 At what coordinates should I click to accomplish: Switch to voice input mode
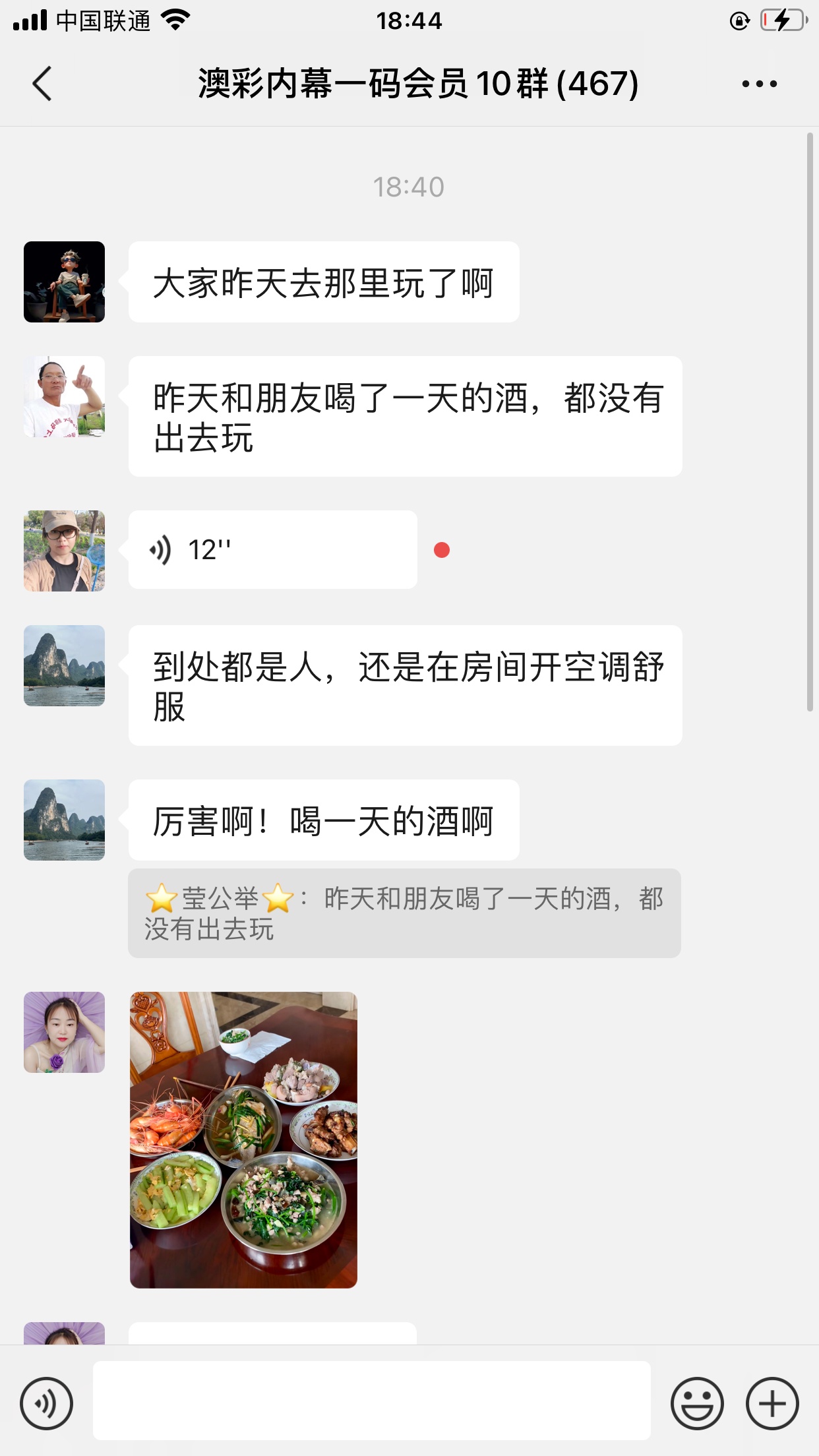pos(46,1403)
